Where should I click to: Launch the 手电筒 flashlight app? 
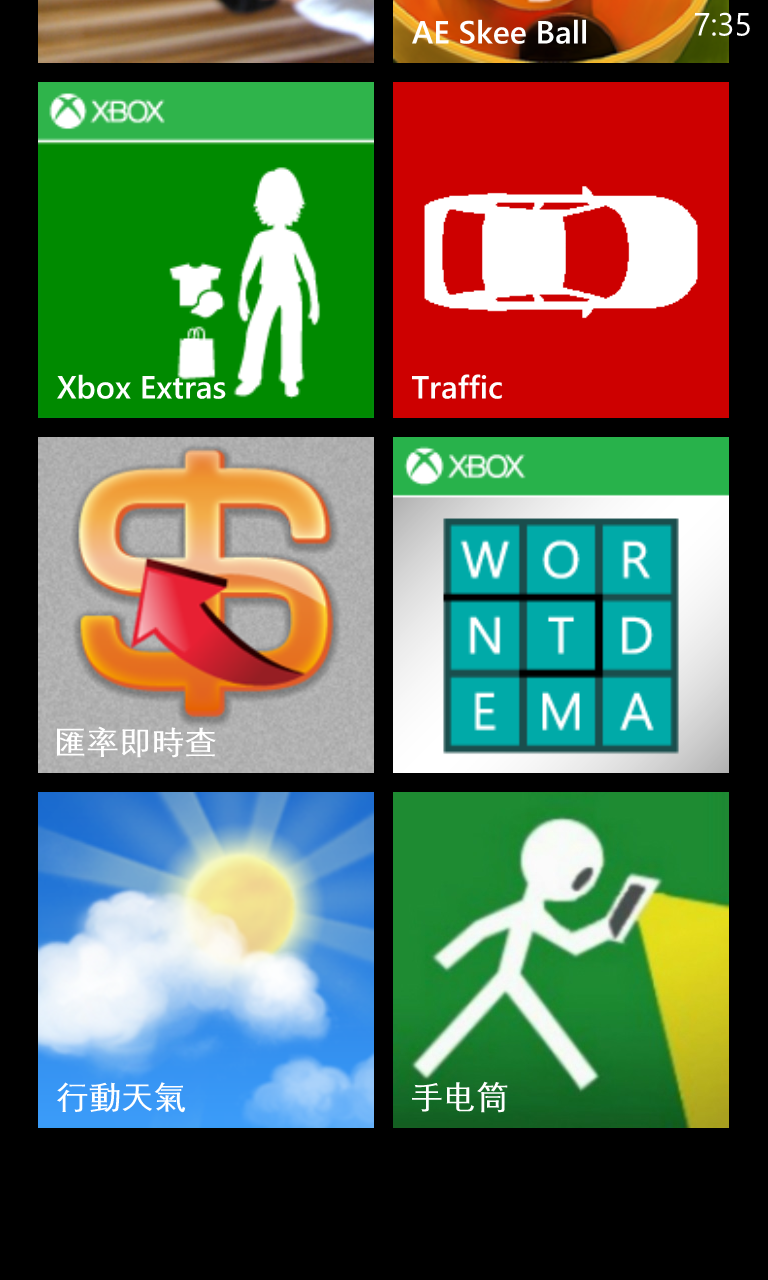point(561,960)
